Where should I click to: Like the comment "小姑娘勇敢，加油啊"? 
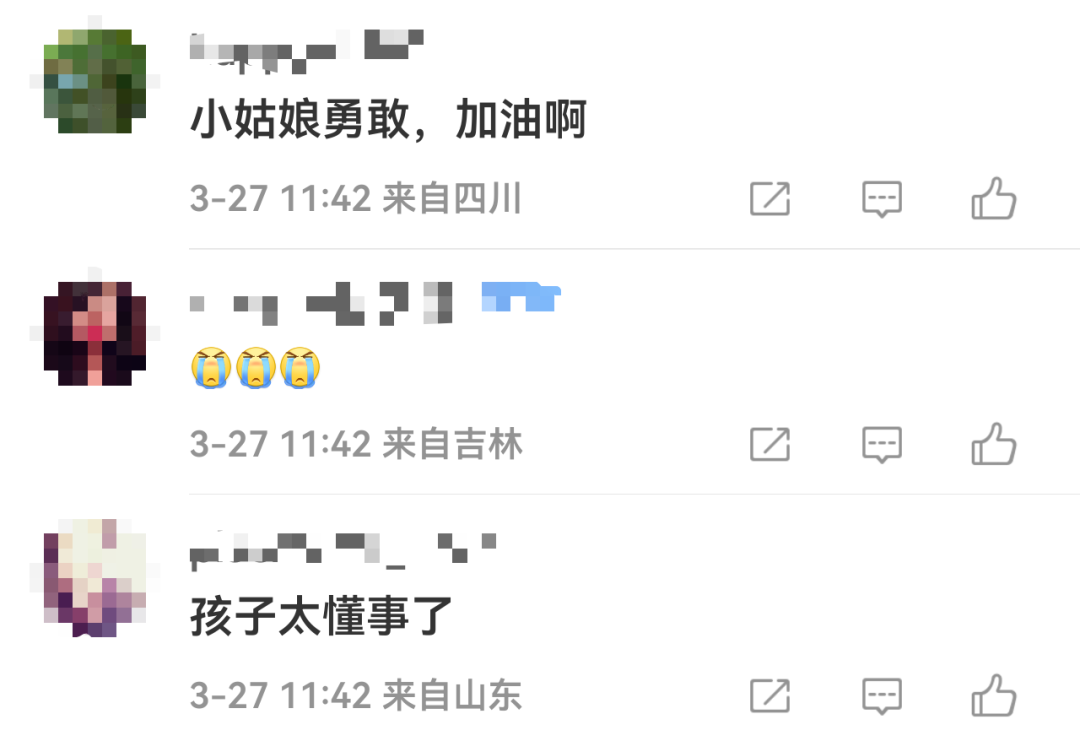993,199
